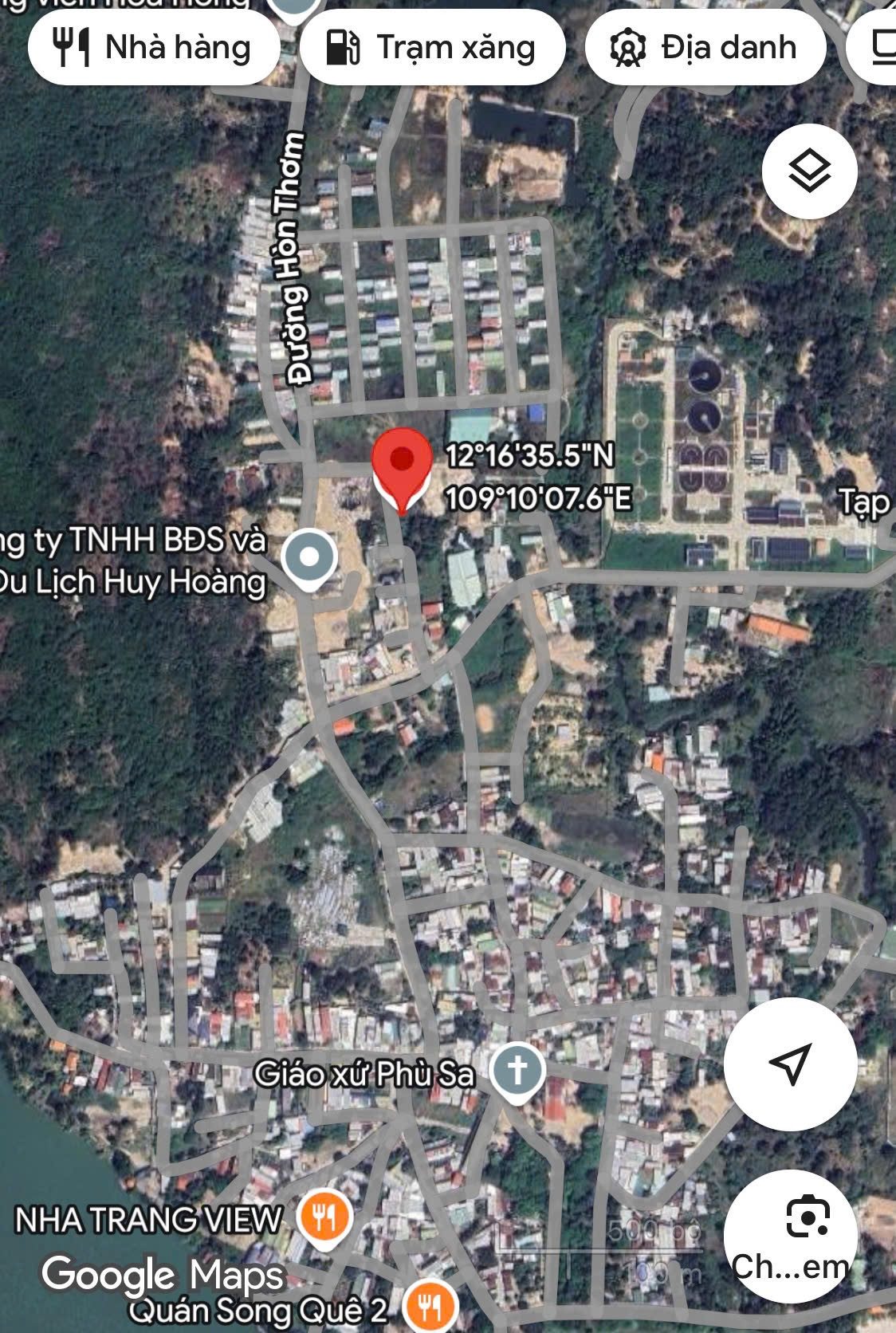This screenshot has width=896, height=1333.
Task: Filter by Trạm xăng chip
Action: (x=432, y=48)
